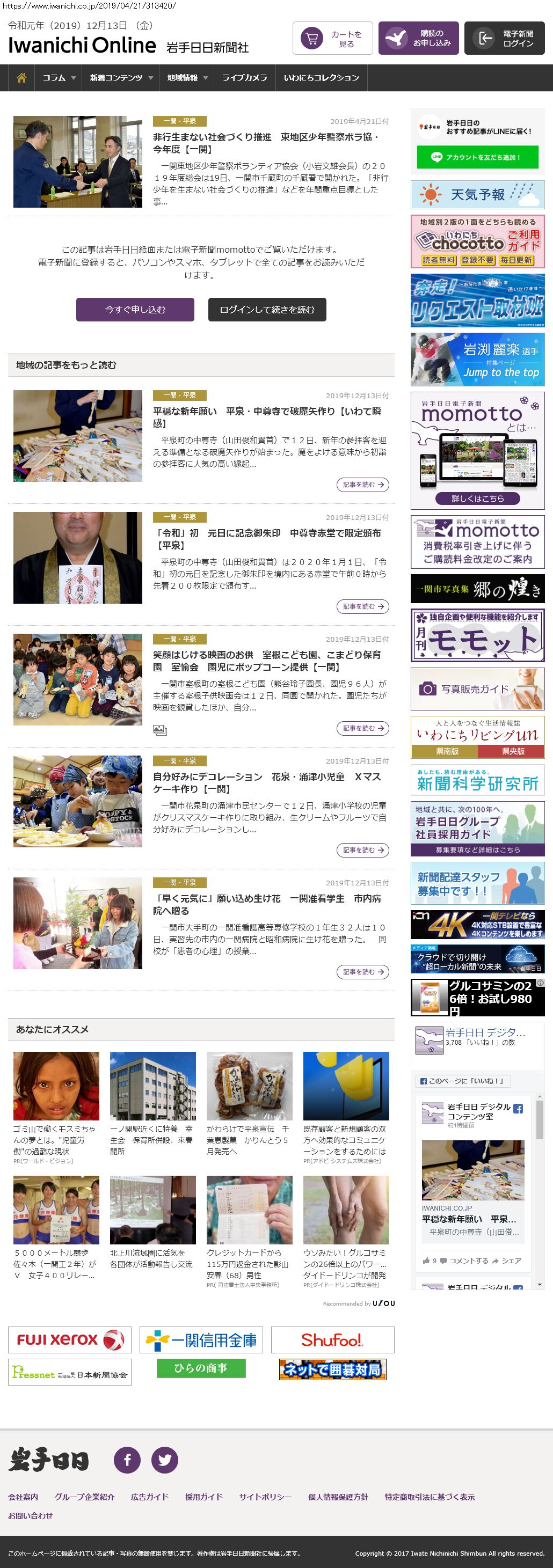
Task: Add LINE account via アカウントを友だち追加
Action: [x=477, y=157]
